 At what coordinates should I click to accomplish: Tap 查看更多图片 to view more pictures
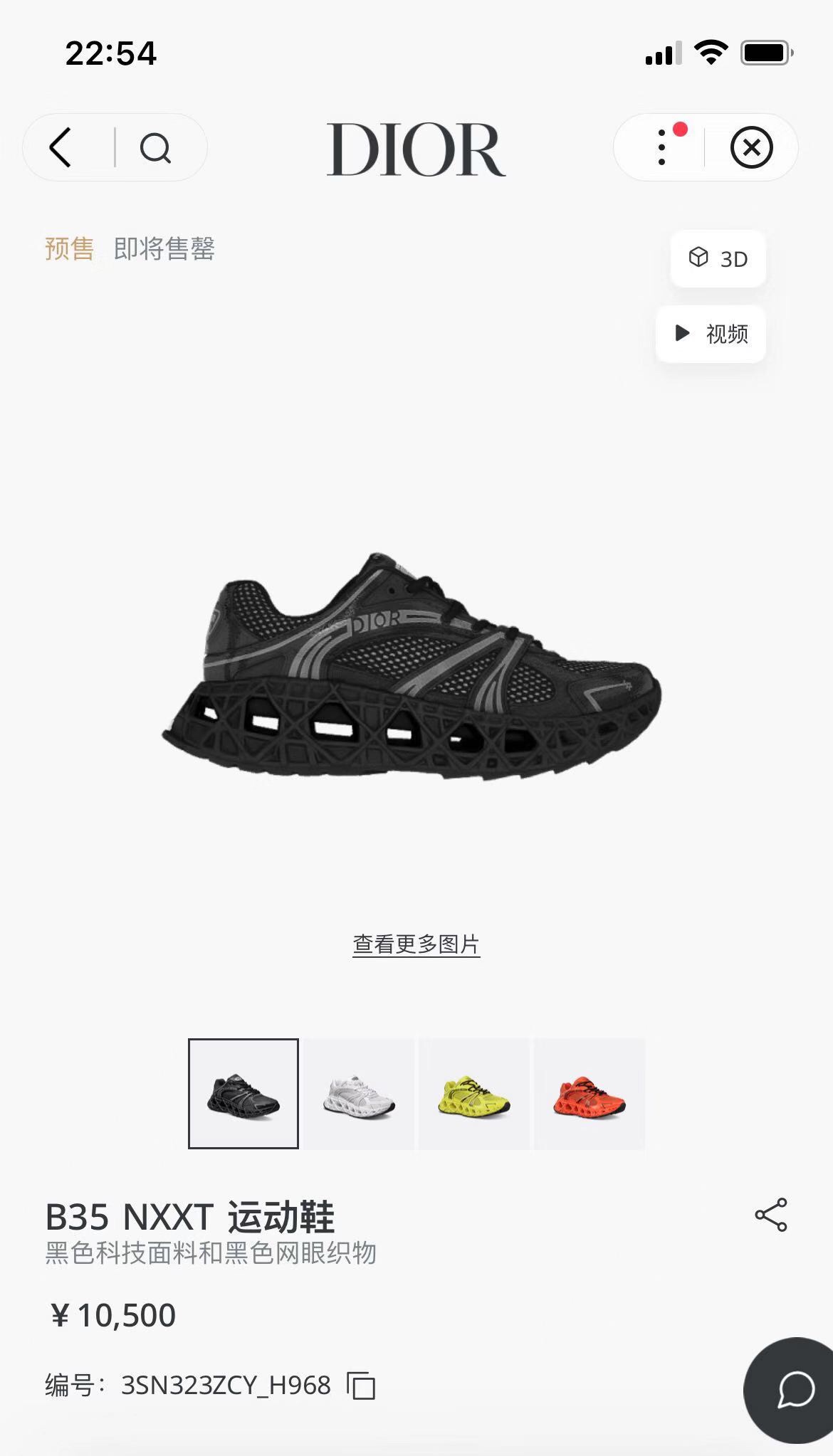point(416,944)
